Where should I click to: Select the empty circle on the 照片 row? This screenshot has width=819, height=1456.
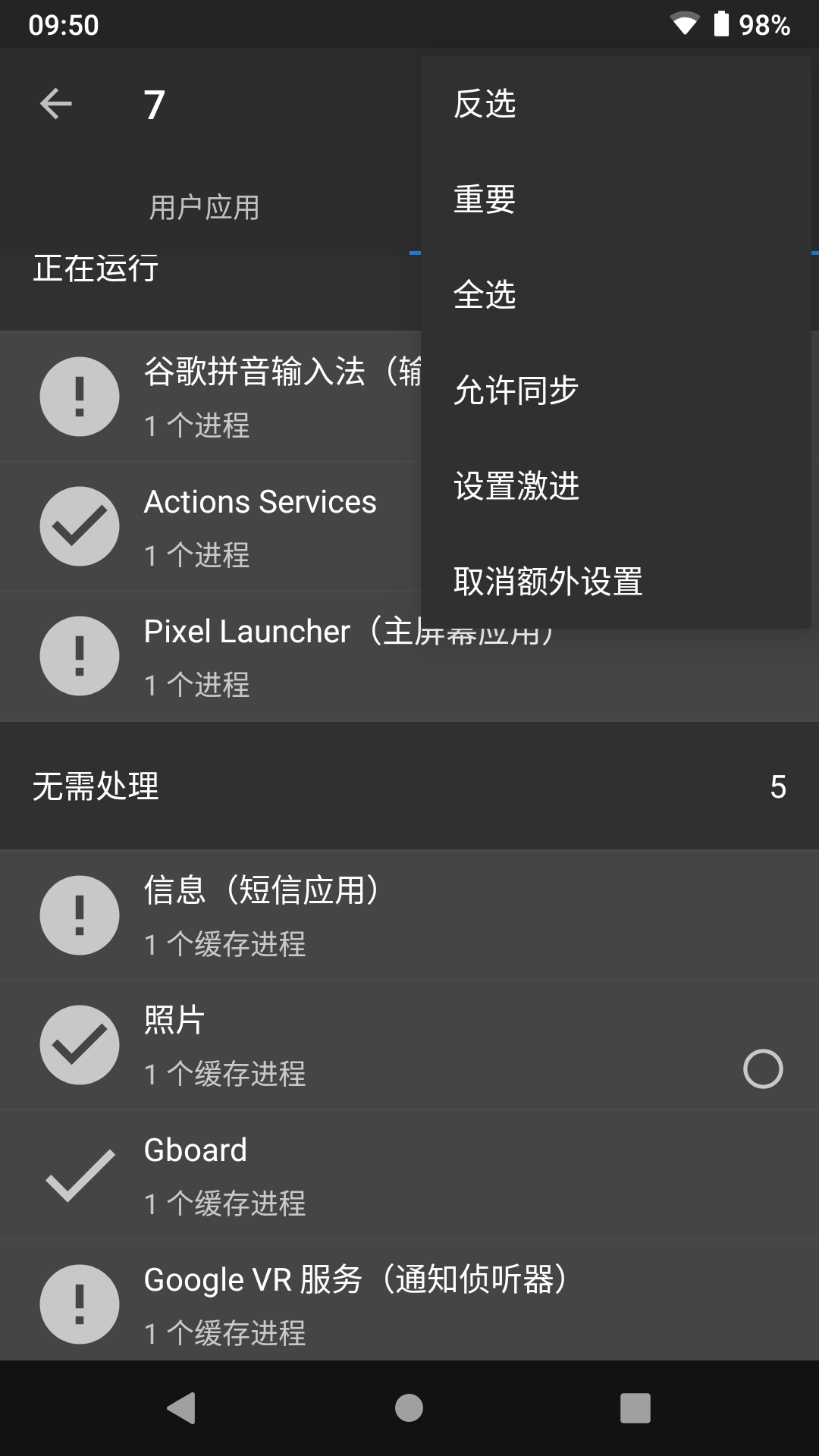762,1069
